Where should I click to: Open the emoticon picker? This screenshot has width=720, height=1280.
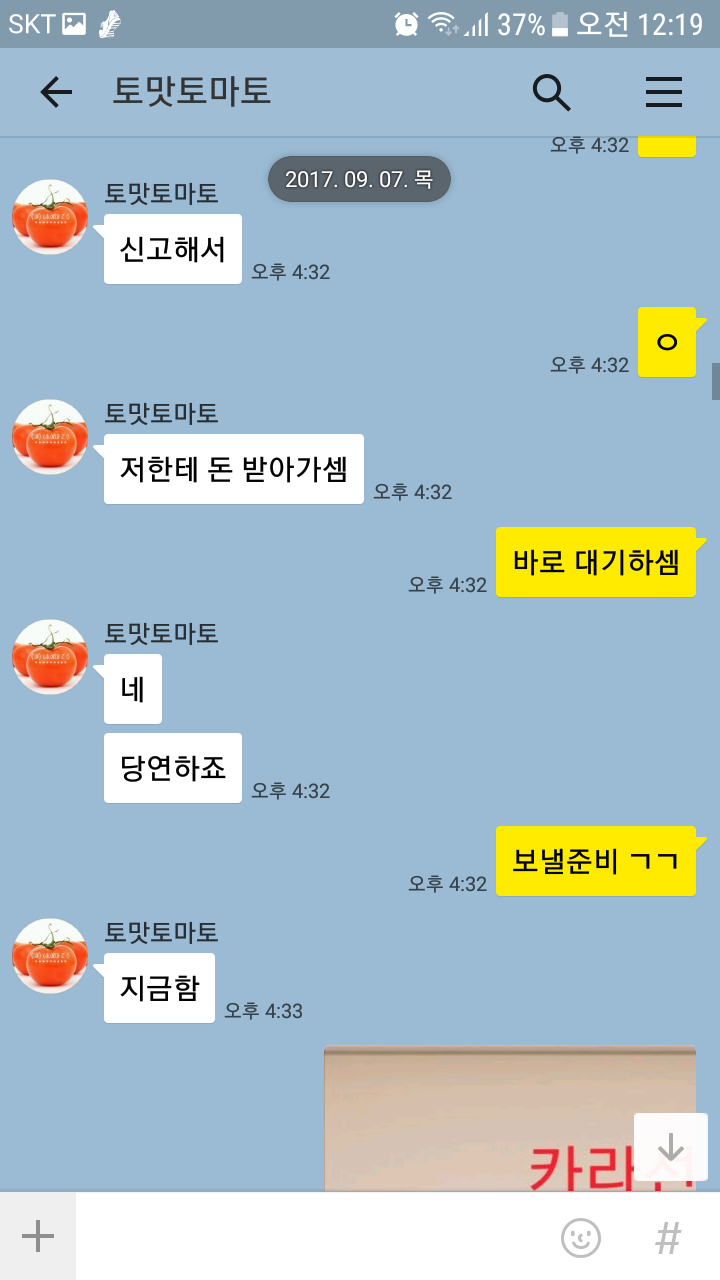point(581,1238)
